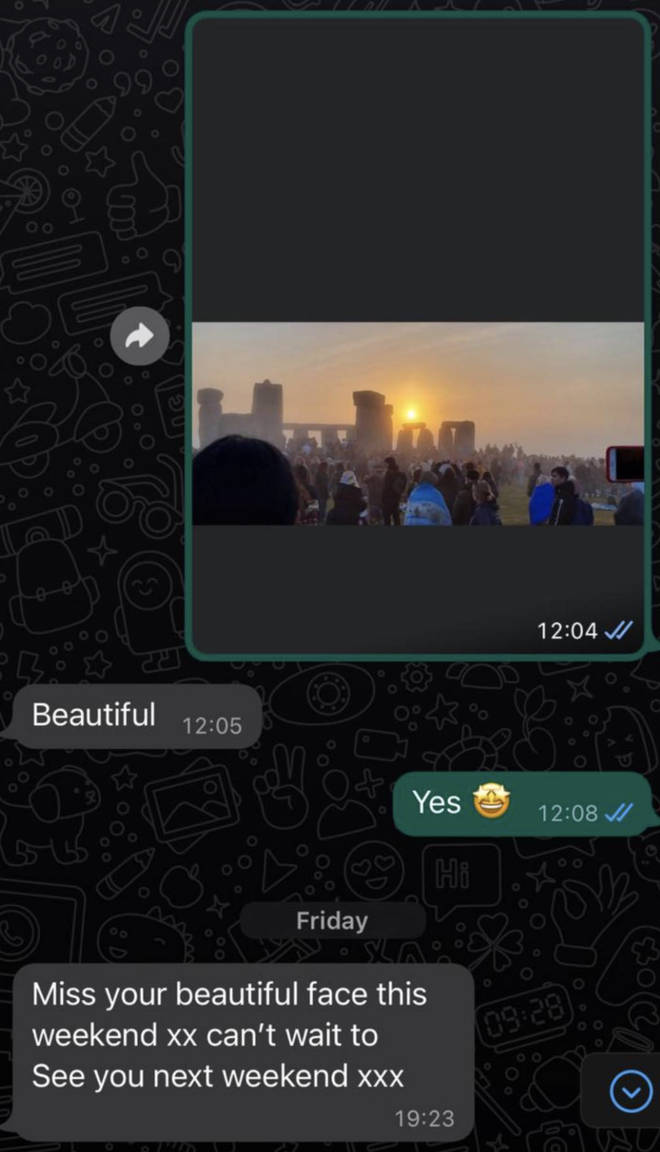
Task: Open the Stonehenge sunset photo message
Action: coord(417,424)
